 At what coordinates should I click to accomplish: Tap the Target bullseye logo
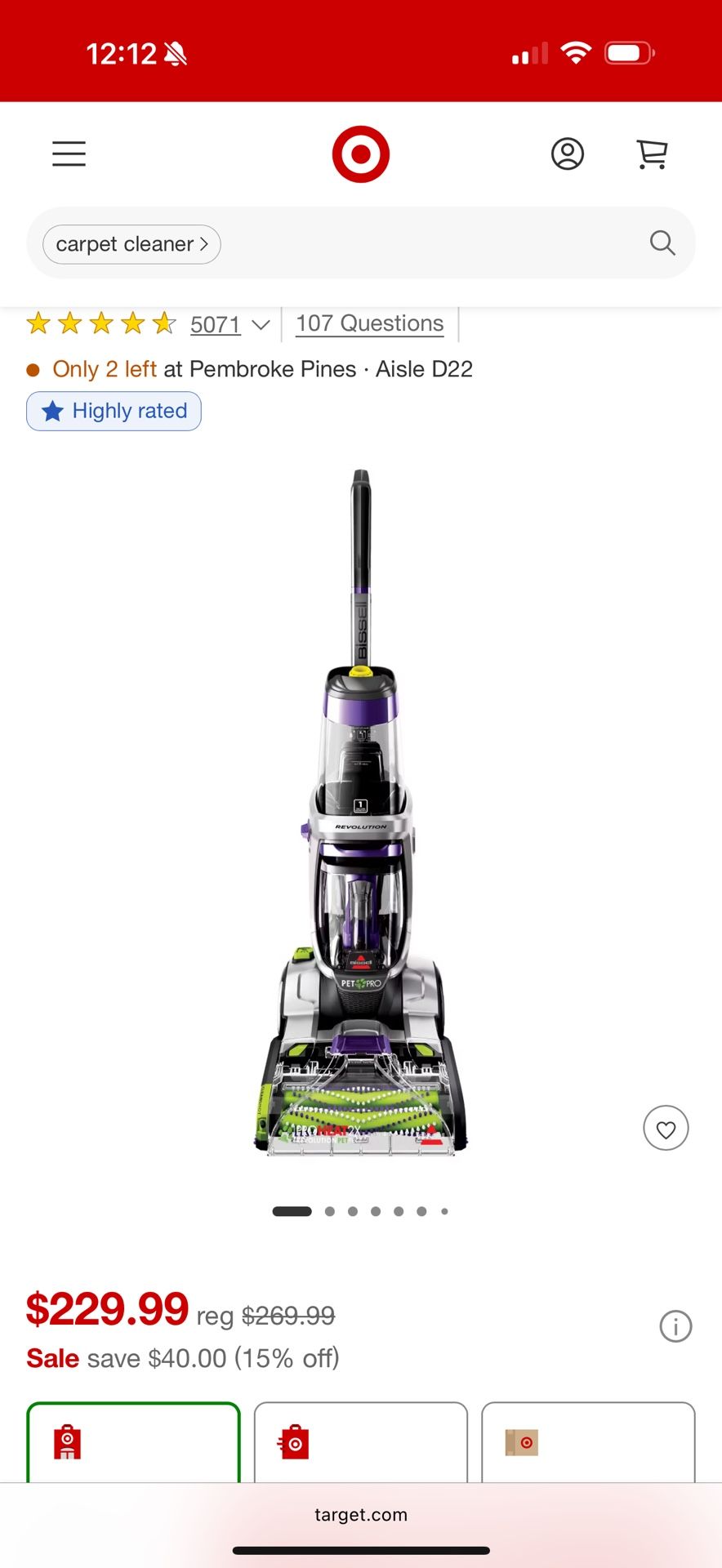[x=360, y=153]
